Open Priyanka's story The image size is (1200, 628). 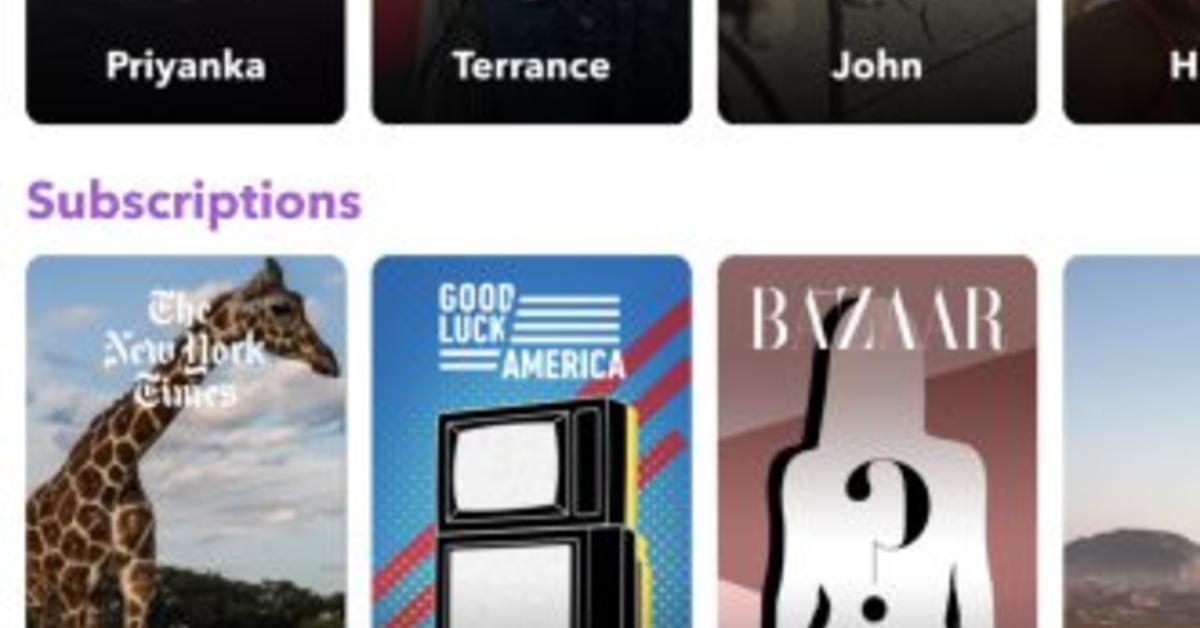tap(185, 60)
